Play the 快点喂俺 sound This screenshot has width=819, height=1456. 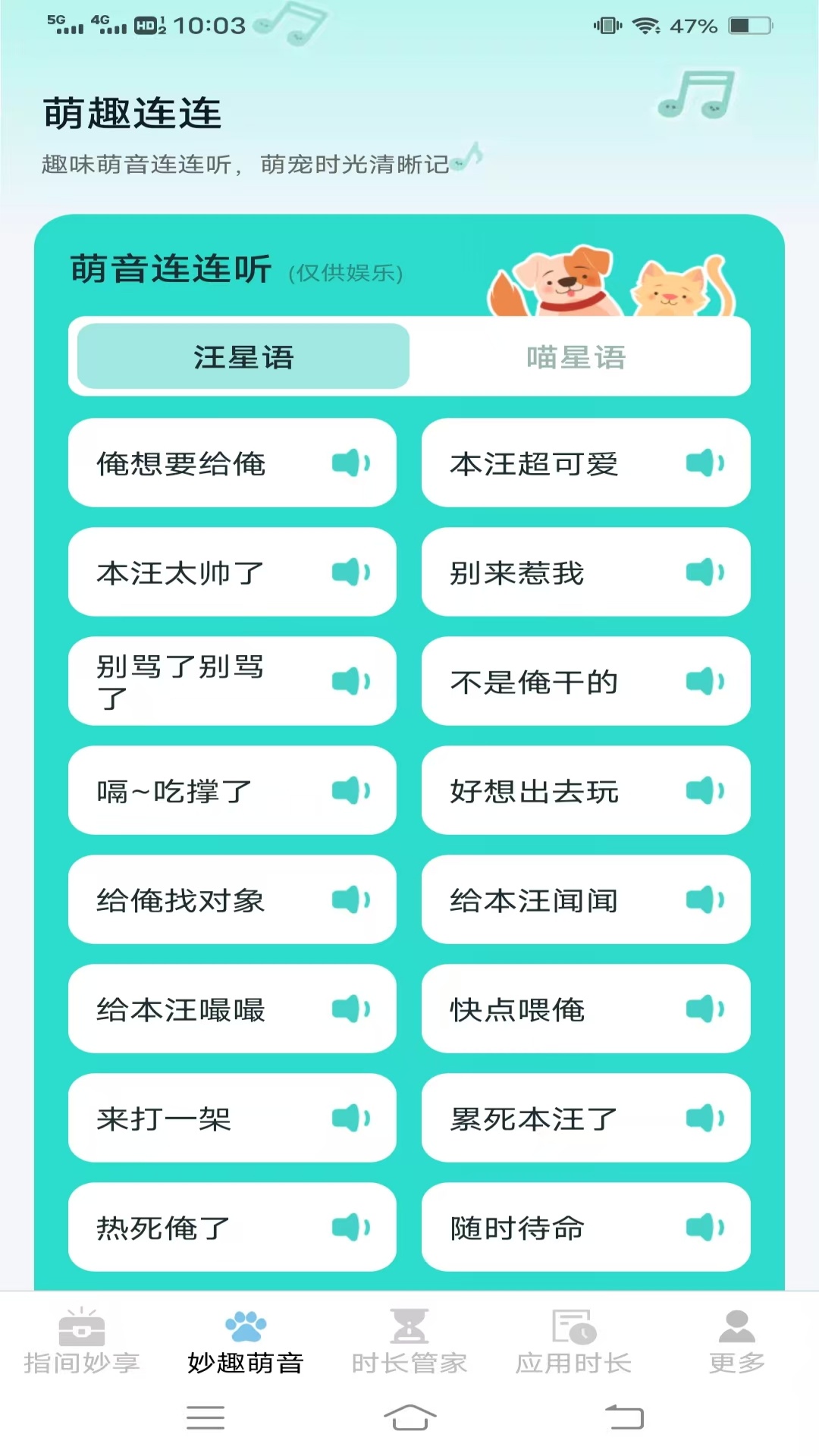[585, 1009]
